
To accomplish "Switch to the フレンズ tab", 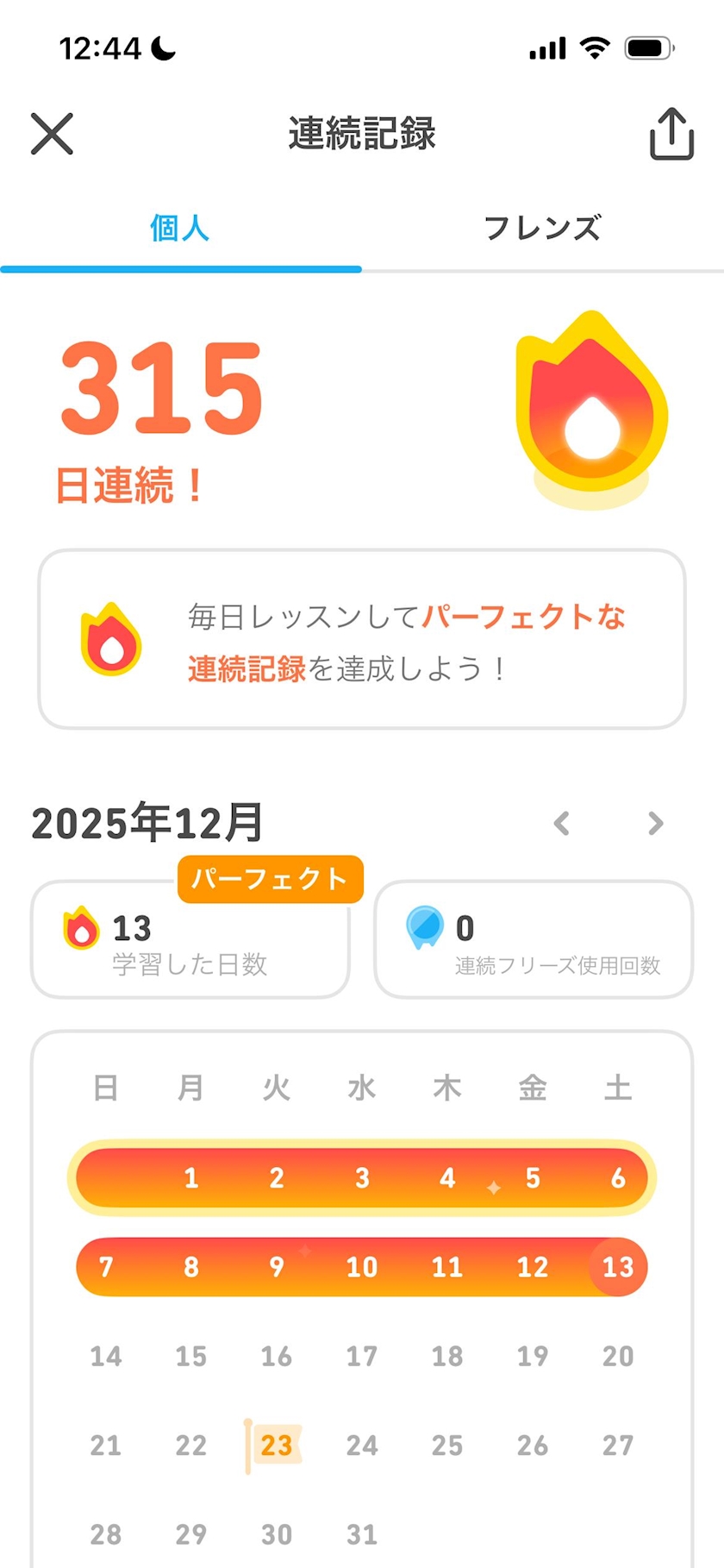I will pos(542,229).
